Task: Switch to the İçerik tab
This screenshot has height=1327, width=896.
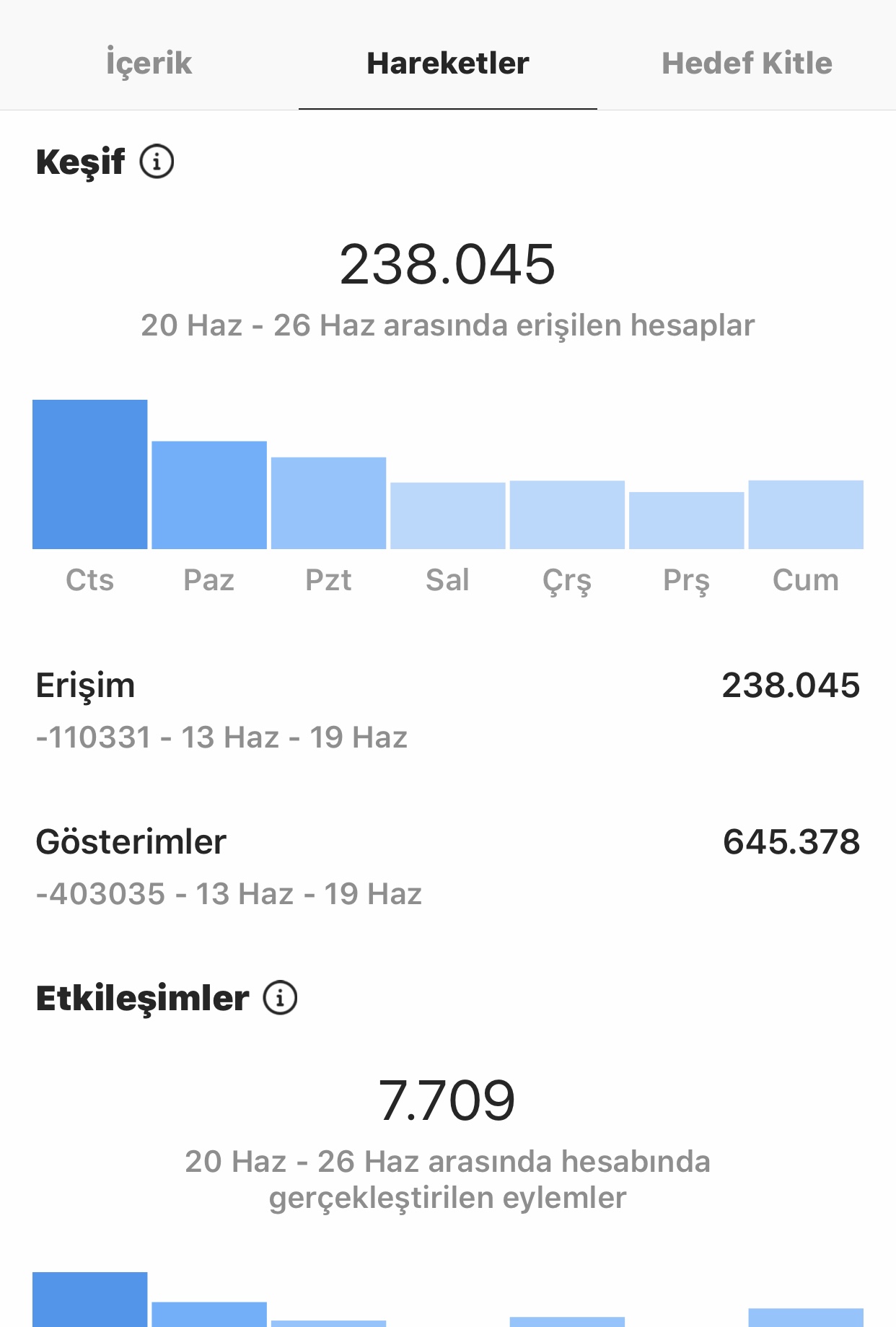Action: pos(149,63)
